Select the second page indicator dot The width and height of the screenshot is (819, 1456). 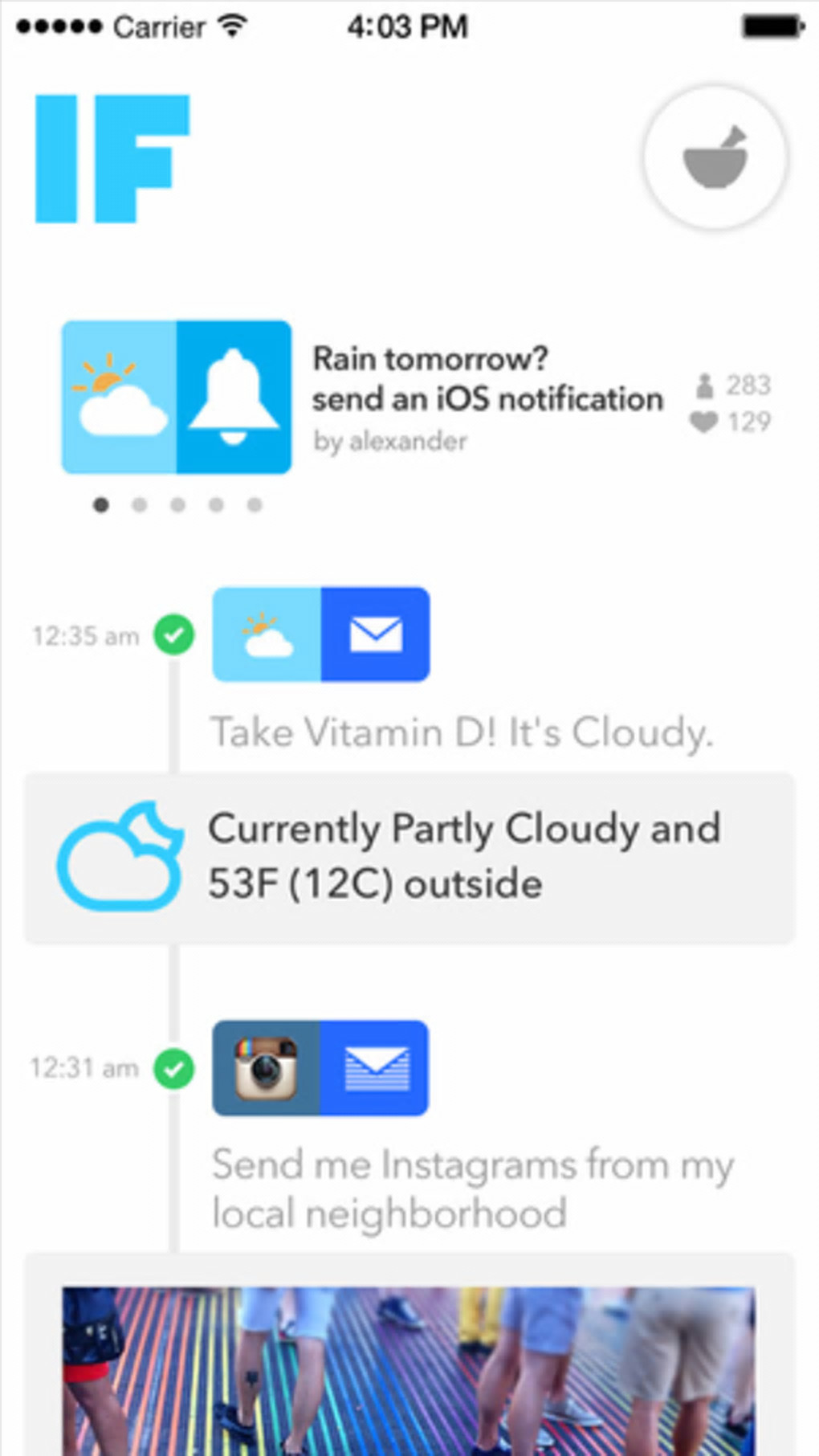click(140, 505)
